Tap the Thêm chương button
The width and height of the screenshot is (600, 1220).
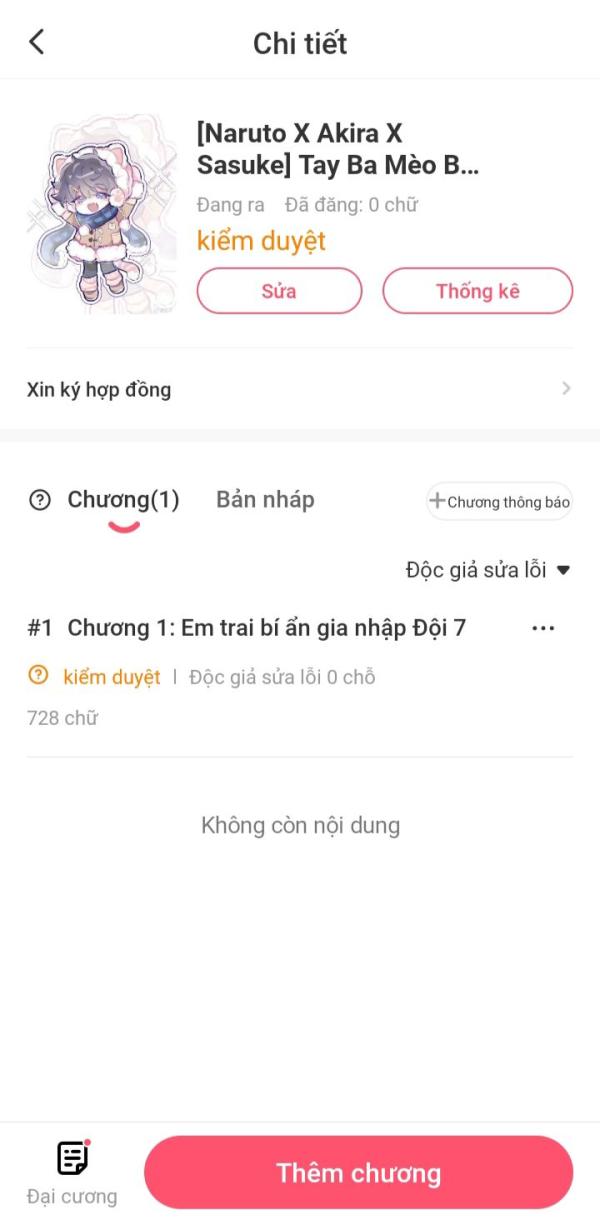click(x=358, y=1173)
